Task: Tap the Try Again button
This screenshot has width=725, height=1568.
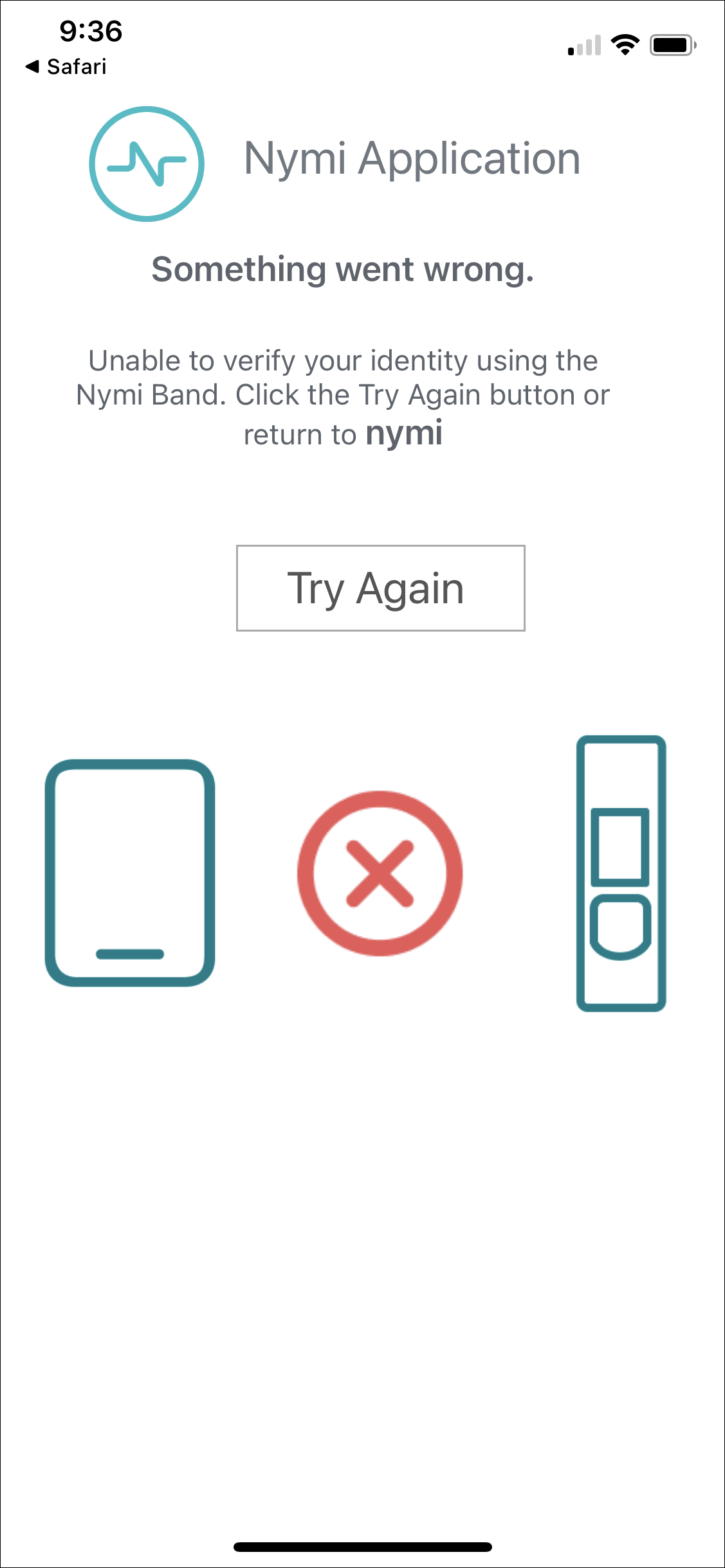Action: (x=380, y=588)
